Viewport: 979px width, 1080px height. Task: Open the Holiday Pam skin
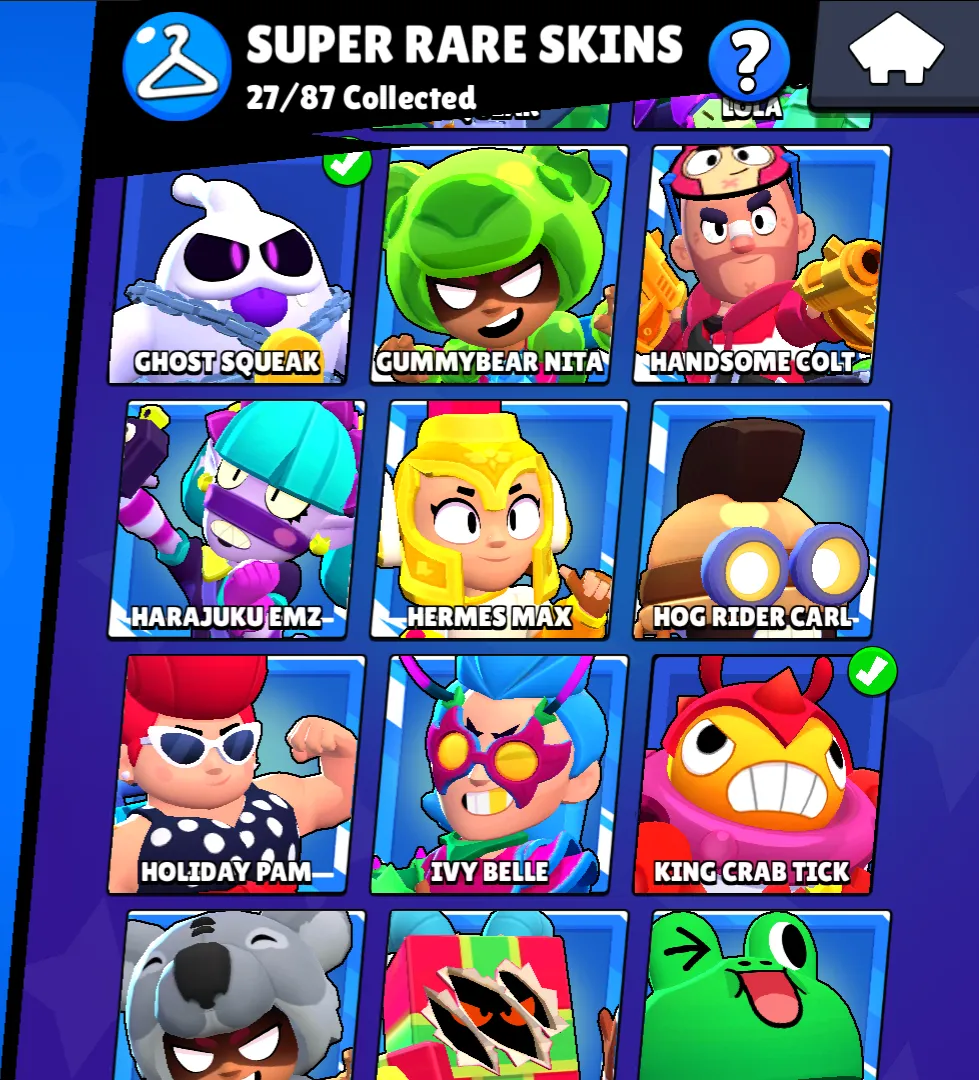click(x=236, y=775)
